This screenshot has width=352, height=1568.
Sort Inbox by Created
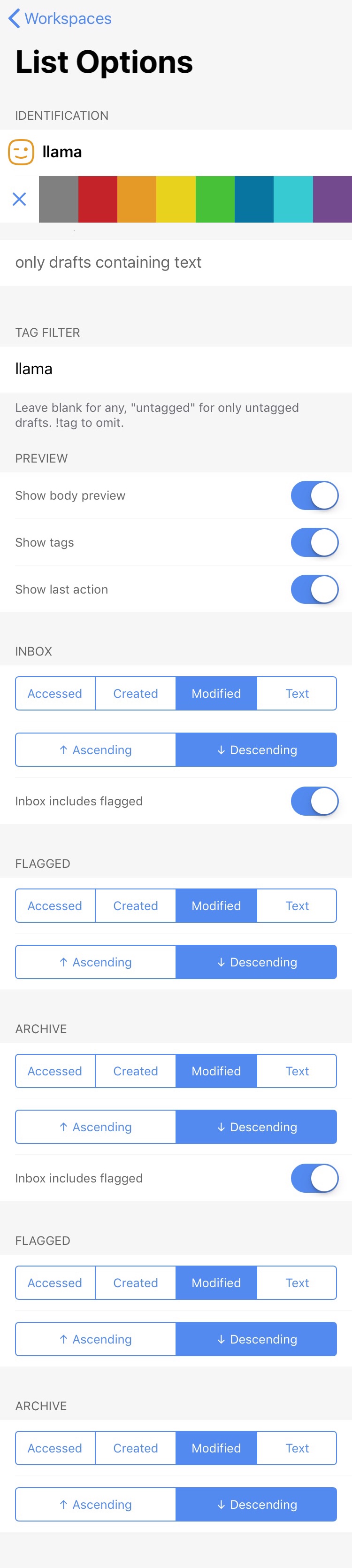[136, 693]
